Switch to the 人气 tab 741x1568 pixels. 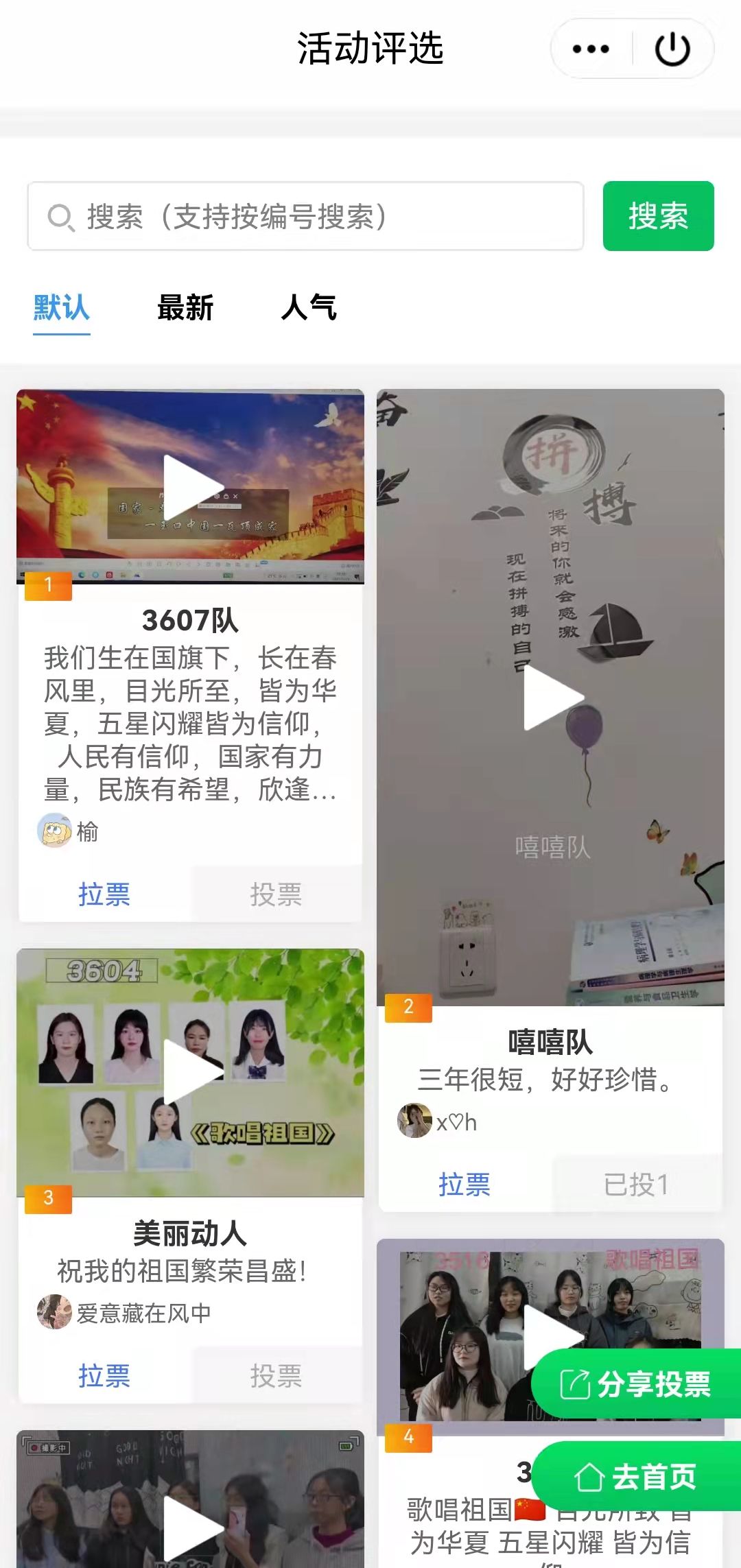click(309, 308)
